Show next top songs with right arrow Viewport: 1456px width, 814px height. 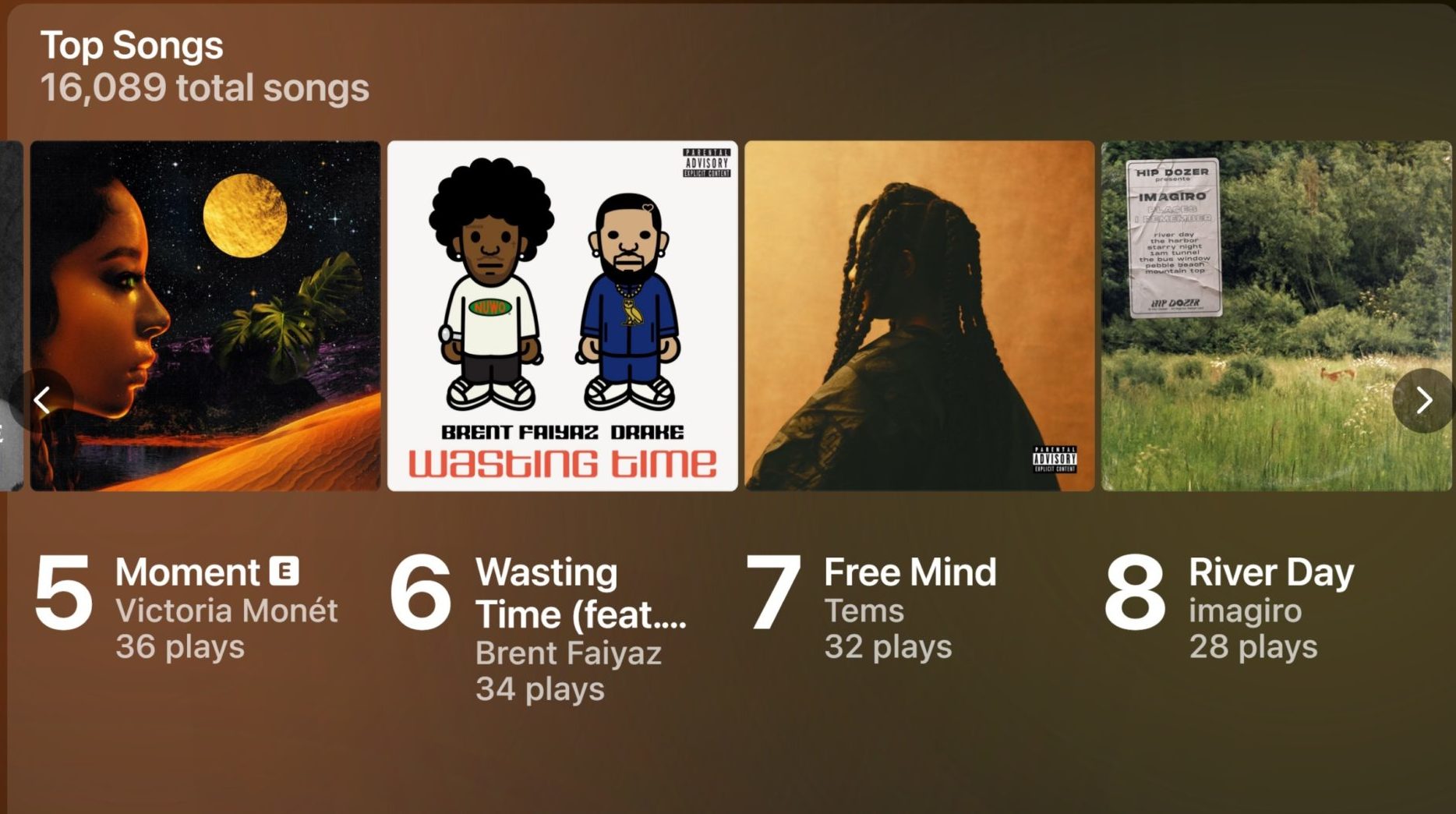(x=1423, y=400)
